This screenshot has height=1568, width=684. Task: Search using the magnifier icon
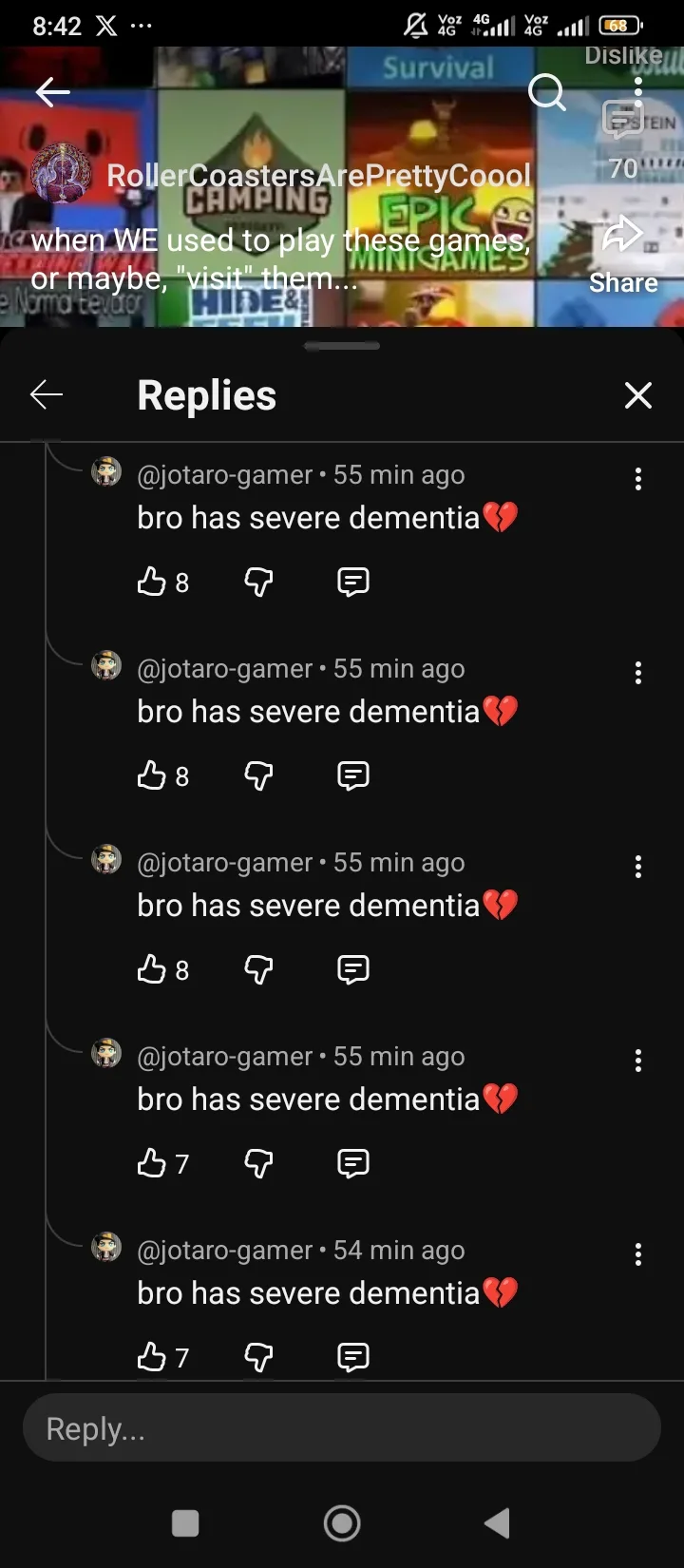[x=546, y=93]
